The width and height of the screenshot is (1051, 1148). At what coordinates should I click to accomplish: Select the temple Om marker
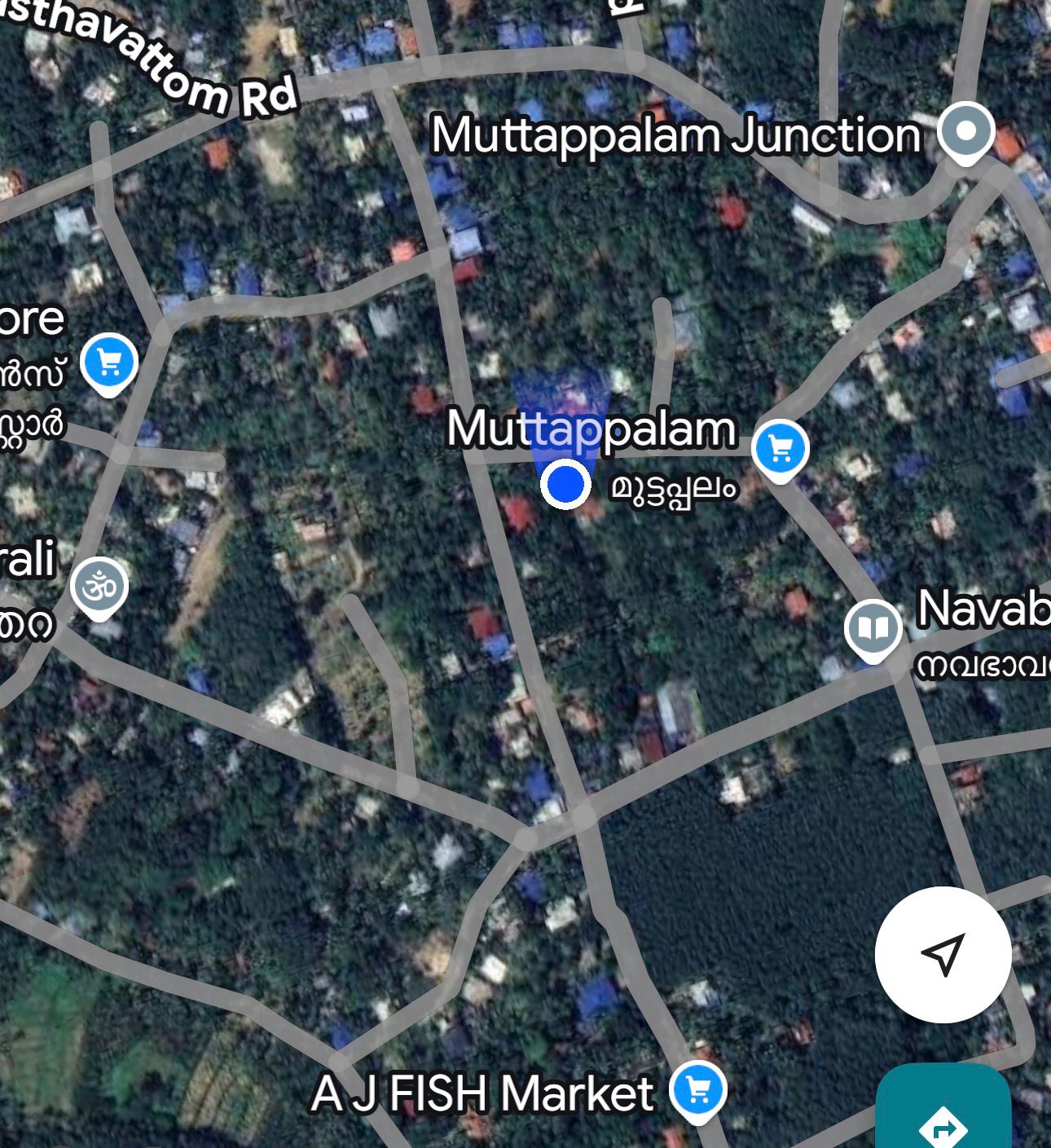pyautogui.click(x=99, y=588)
